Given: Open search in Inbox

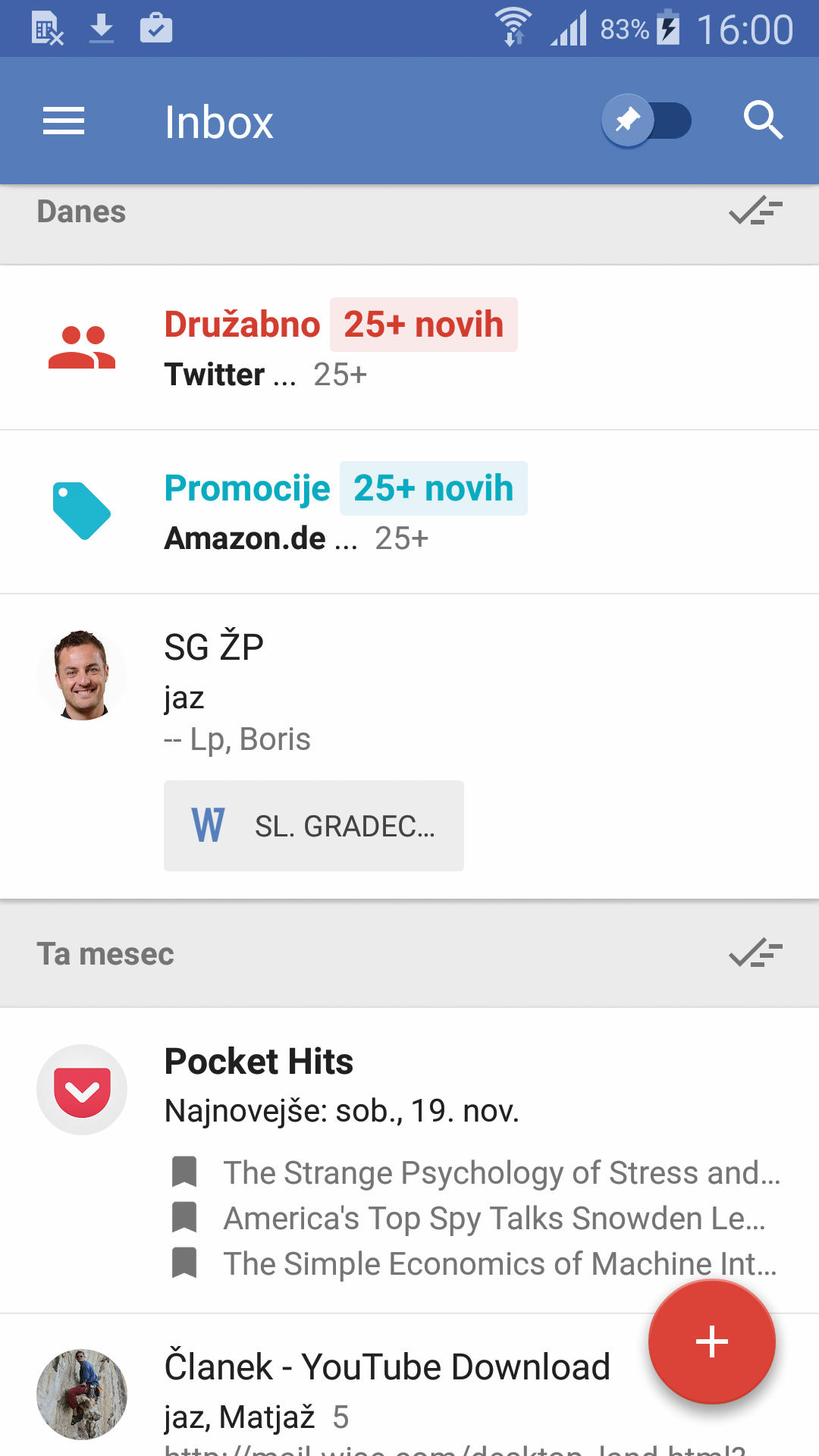Looking at the screenshot, I should (x=762, y=121).
